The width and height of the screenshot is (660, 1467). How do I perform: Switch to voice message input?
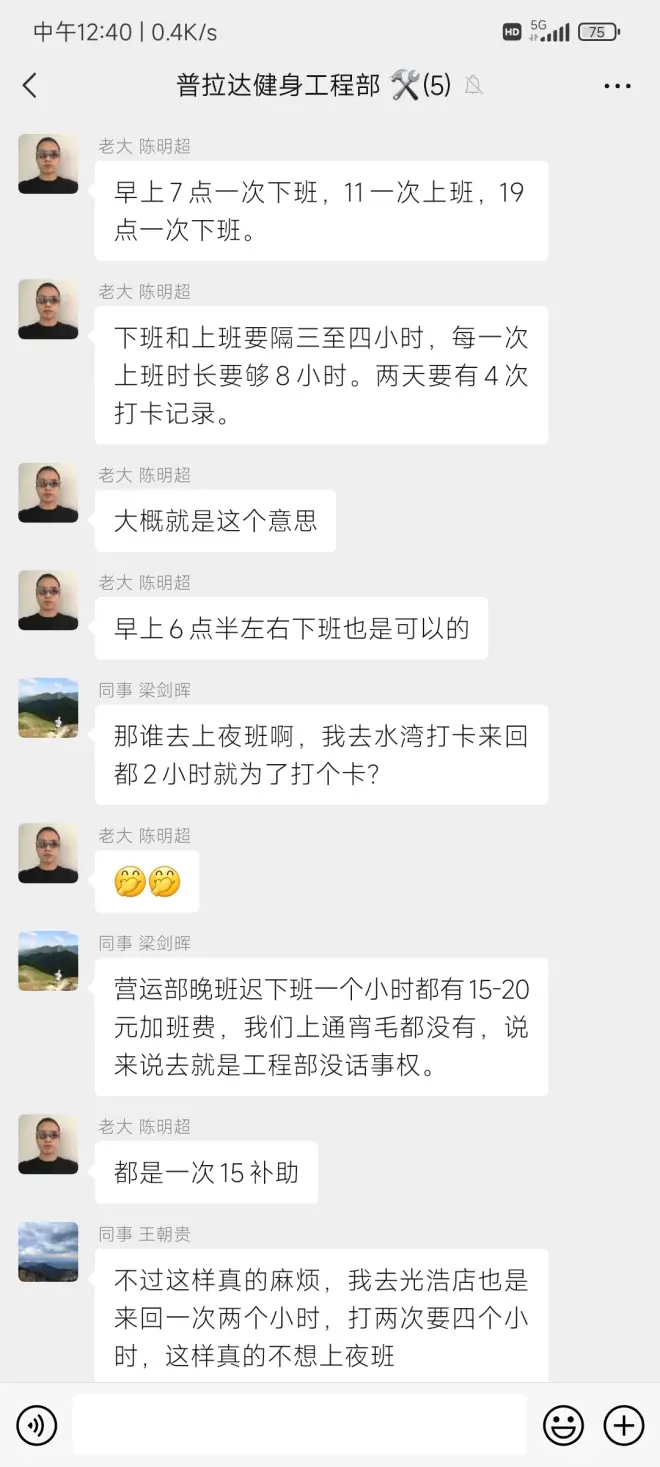[x=37, y=1425]
